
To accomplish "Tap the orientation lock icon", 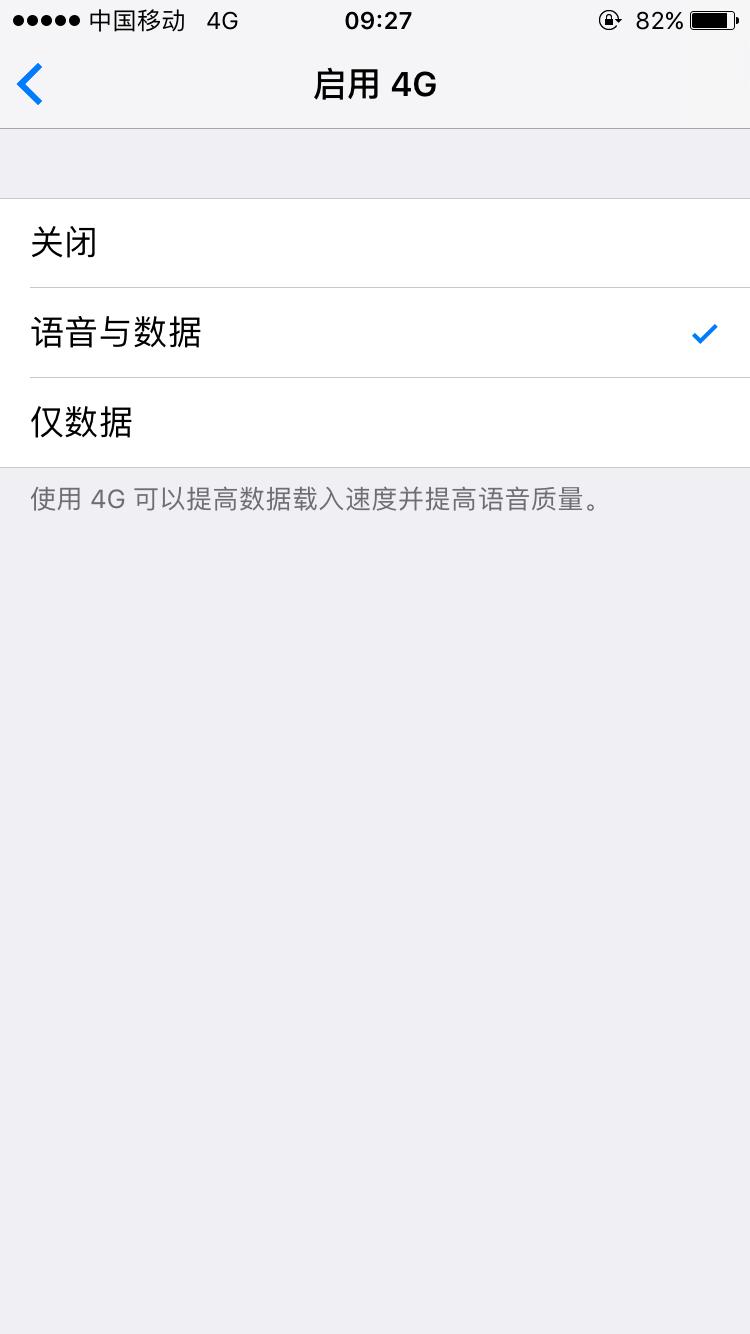I will [x=609, y=20].
